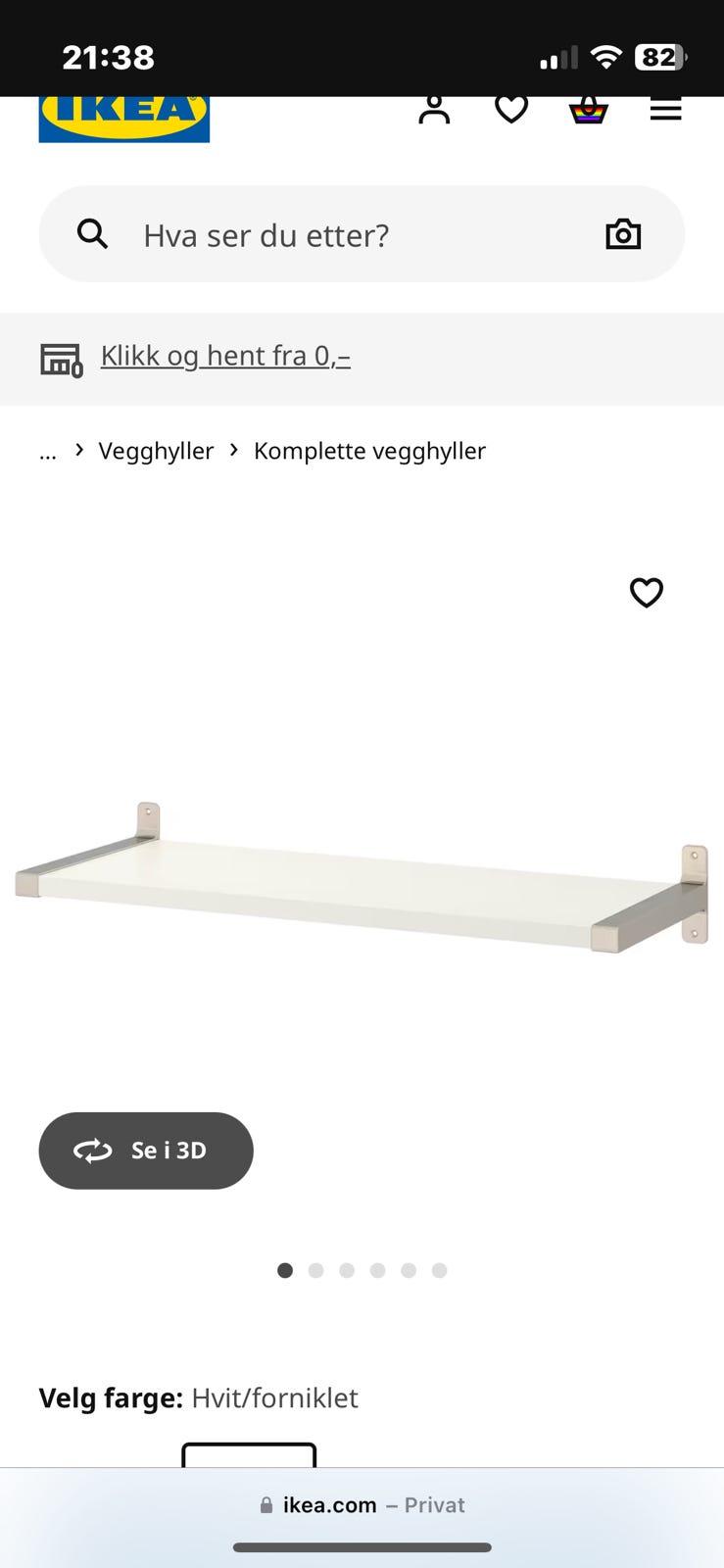Open the hamburger navigation menu
Image resolution: width=724 pixels, height=1568 pixels.
(665, 110)
